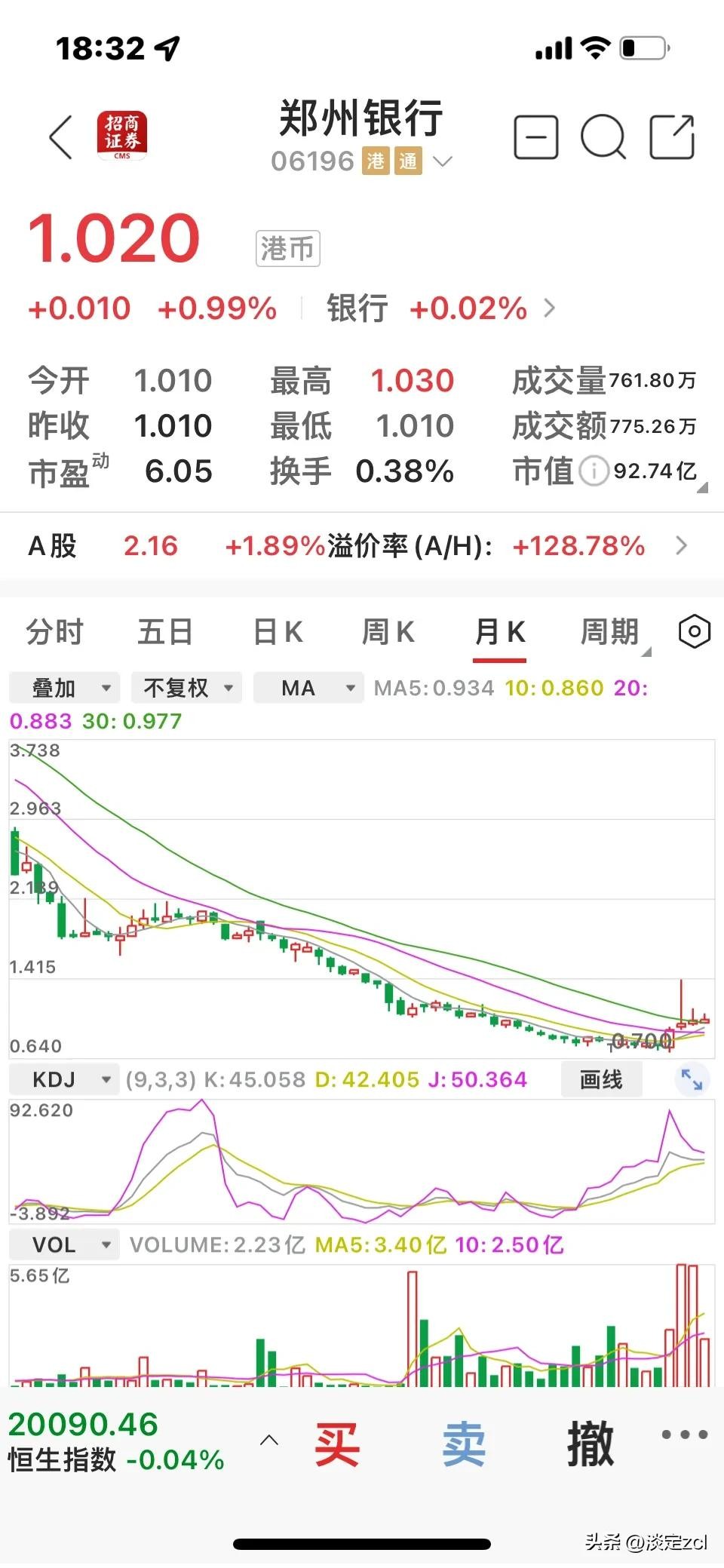Go back using the left arrow
Image resolution: width=724 pixels, height=1568 pixels.
[x=61, y=137]
